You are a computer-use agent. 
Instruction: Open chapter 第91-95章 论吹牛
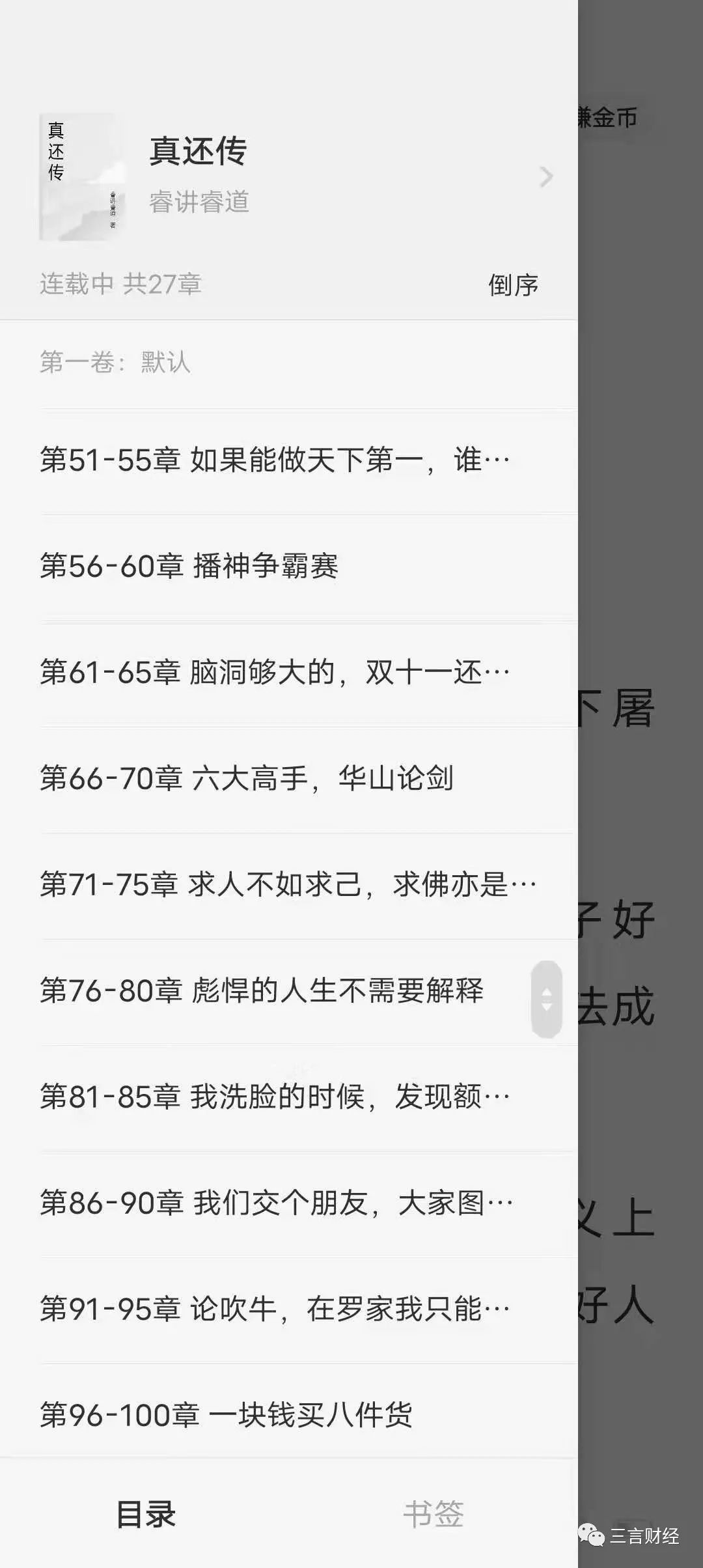point(275,1309)
